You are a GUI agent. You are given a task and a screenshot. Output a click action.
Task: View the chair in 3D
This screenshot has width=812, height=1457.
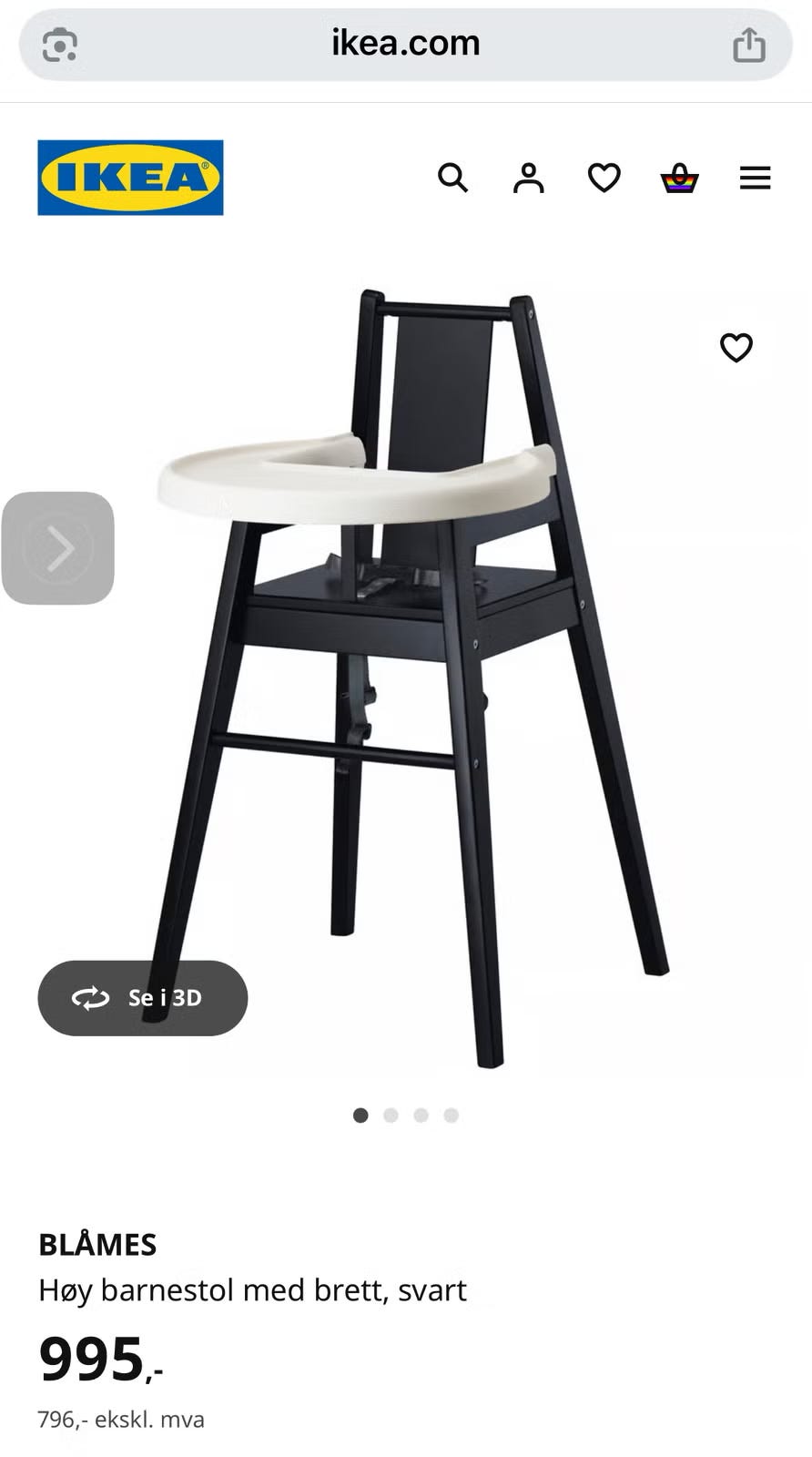click(143, 998)
